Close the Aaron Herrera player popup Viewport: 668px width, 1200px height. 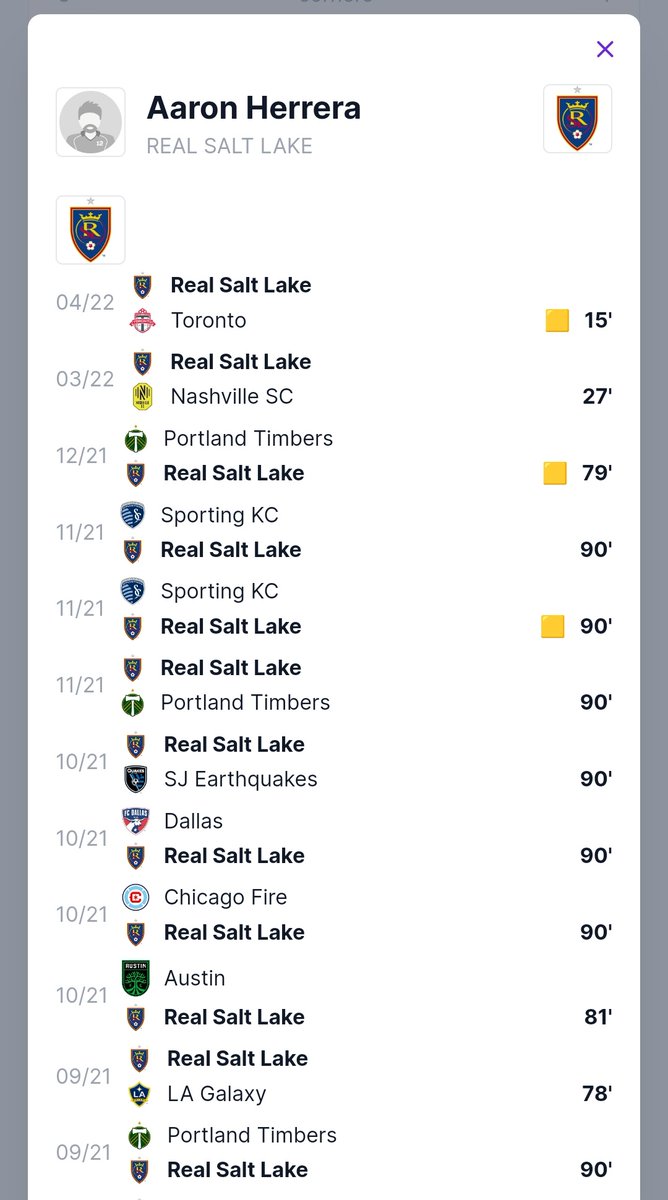(604, 49)
